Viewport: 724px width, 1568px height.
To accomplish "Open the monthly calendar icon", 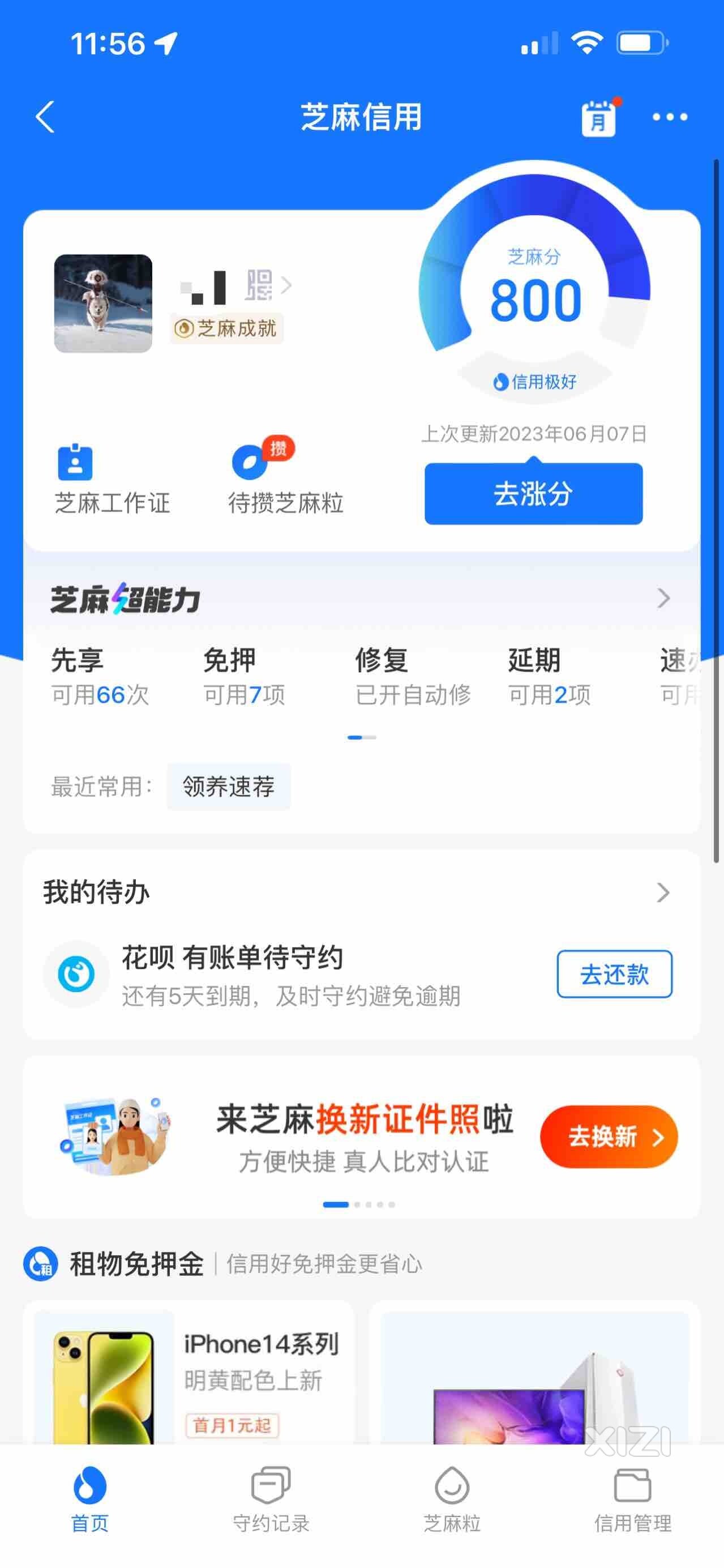I will tap(599, 118).
